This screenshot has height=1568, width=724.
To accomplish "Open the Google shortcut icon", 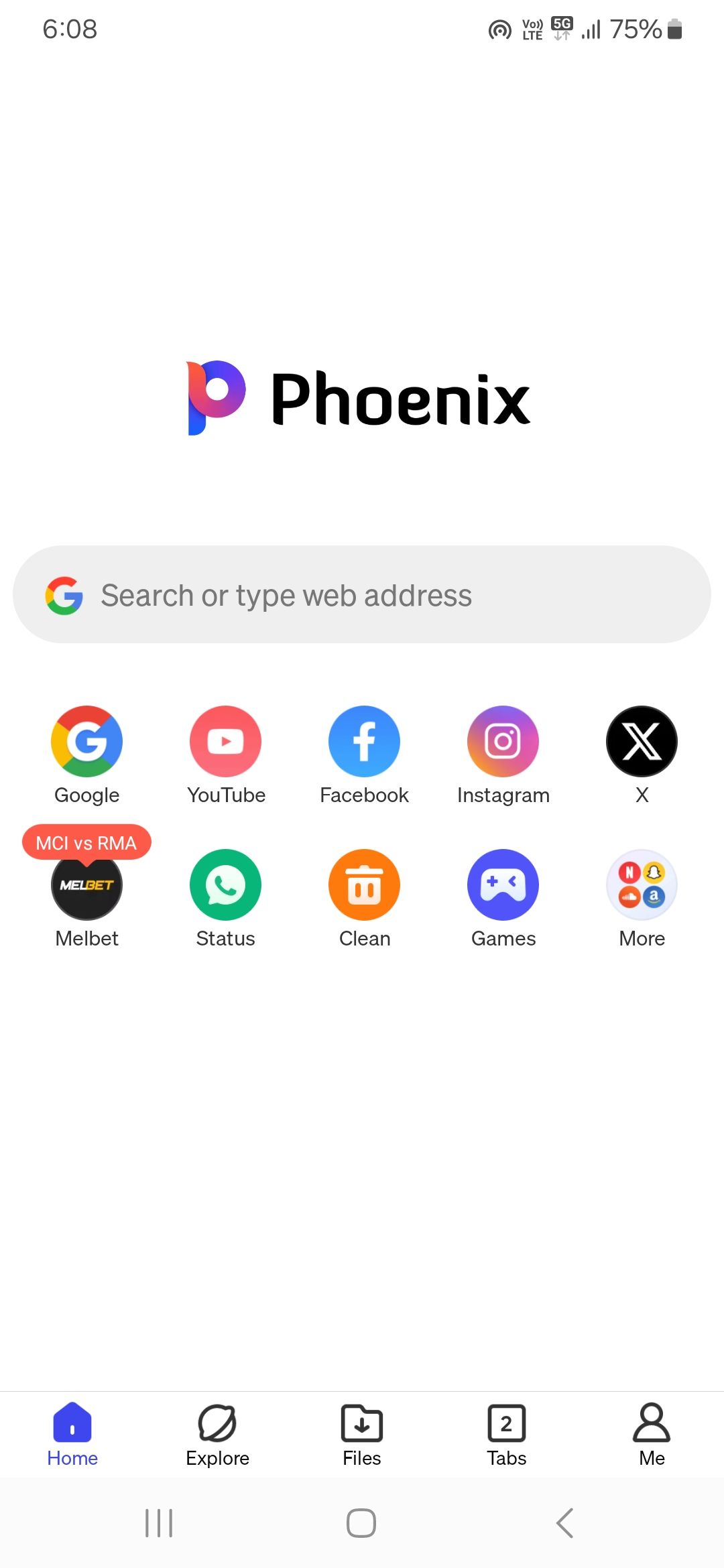I will [86, 741].
